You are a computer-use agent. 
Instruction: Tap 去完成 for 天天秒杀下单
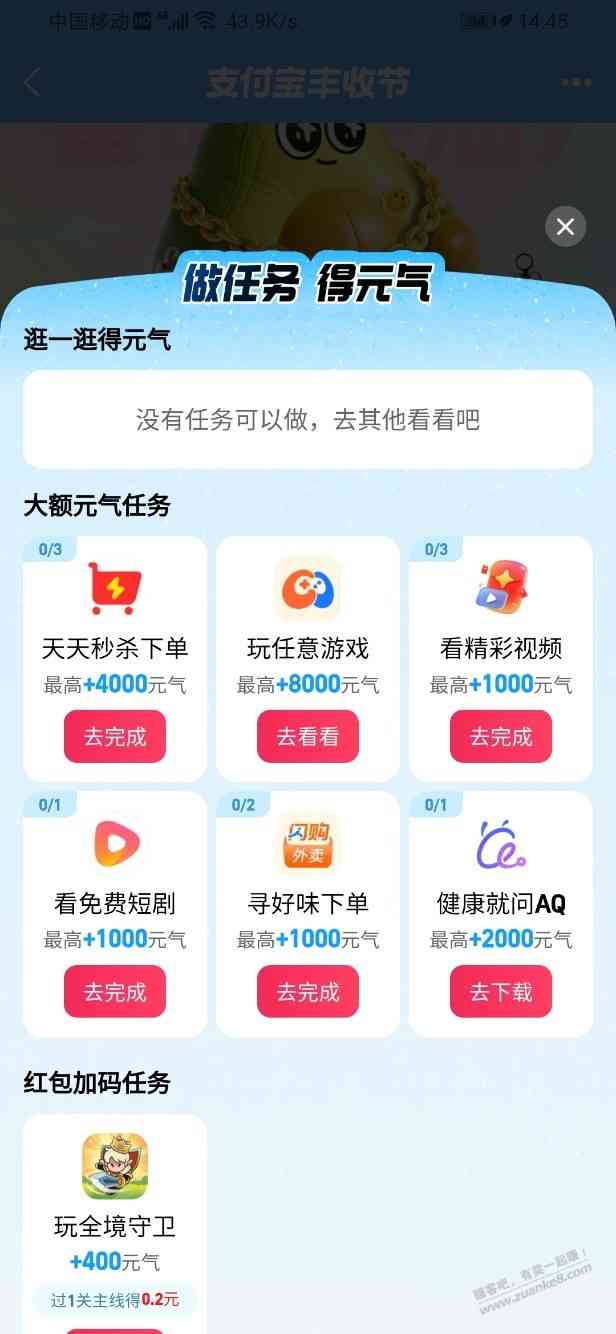(115, 737)
